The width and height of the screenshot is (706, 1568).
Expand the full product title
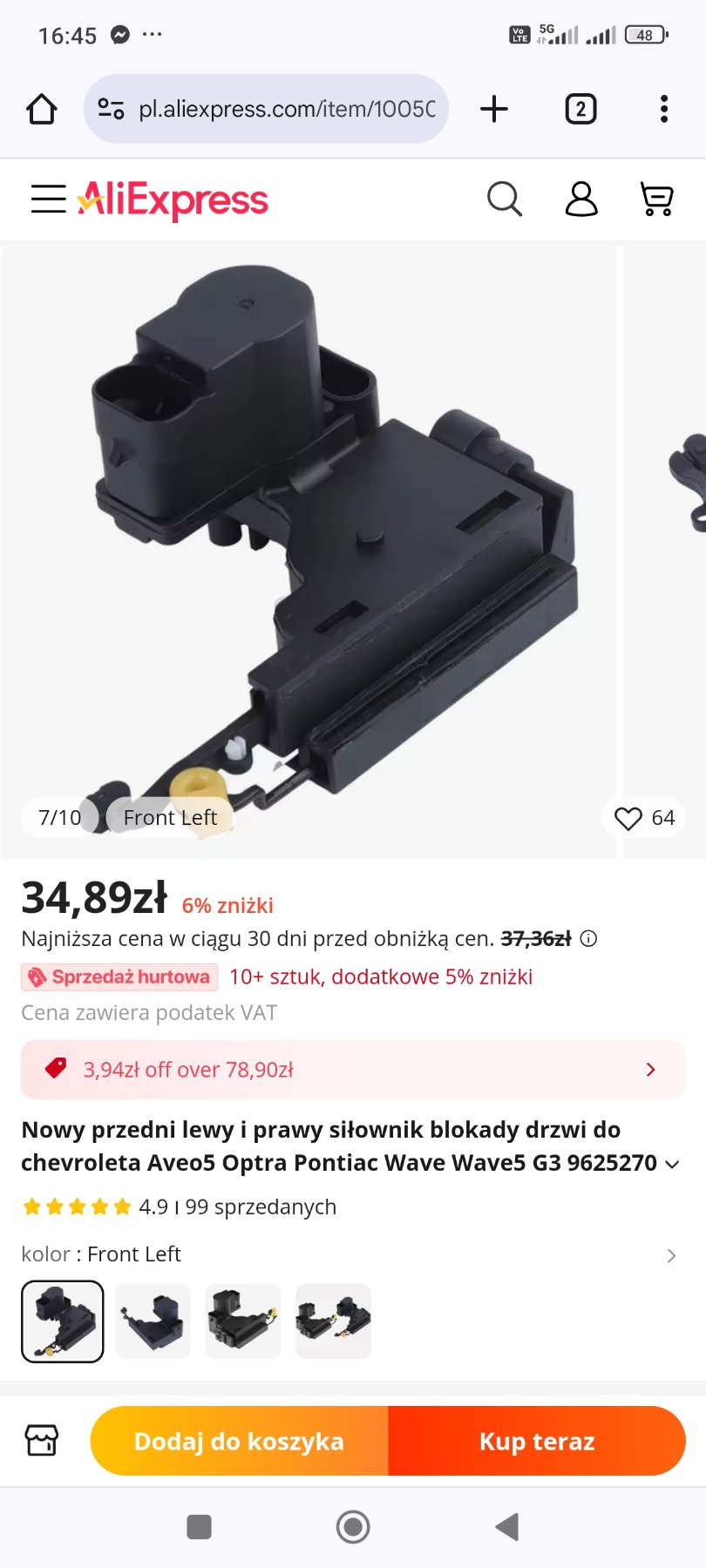click(x=672, y=1164)
